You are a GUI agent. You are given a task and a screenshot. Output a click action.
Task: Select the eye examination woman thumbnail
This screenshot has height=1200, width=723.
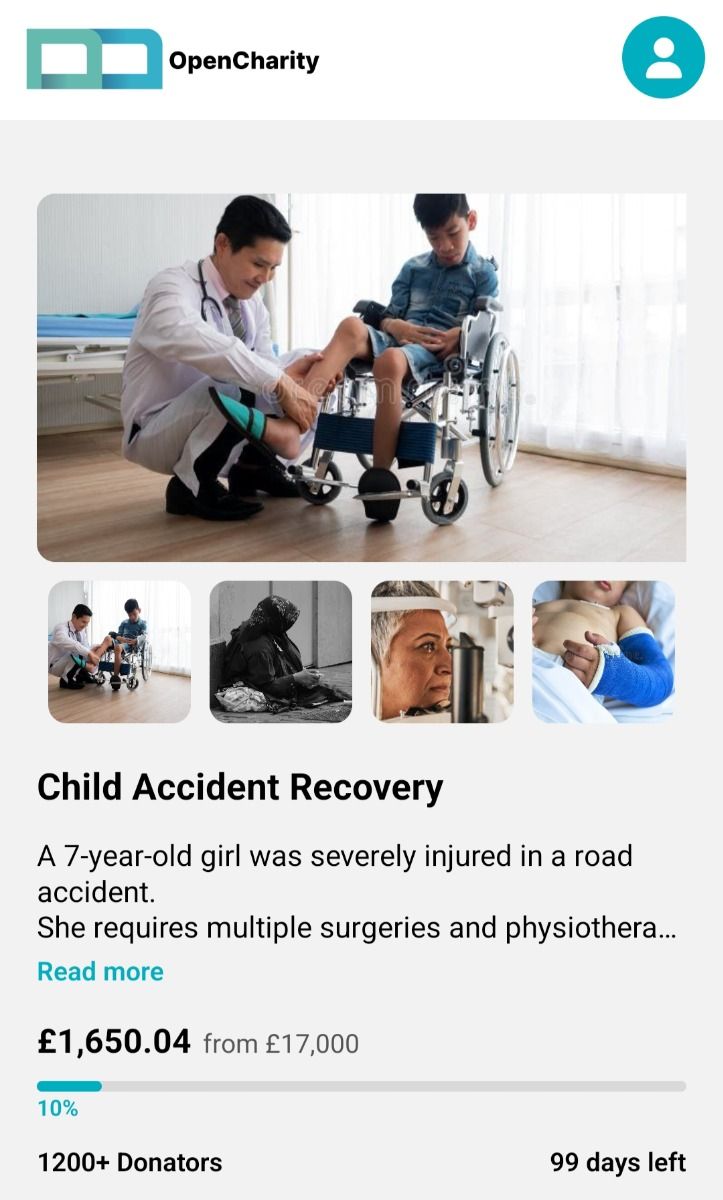[x=442, y=651]
